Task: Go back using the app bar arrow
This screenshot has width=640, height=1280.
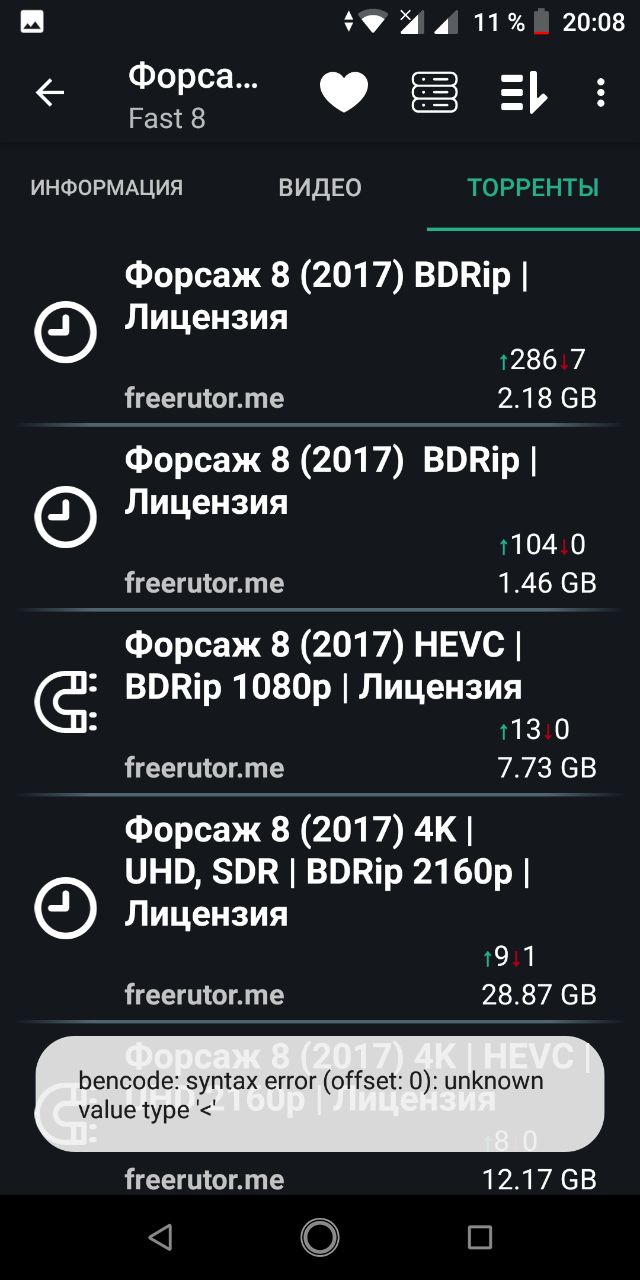Action: click(x=49, y=93)
